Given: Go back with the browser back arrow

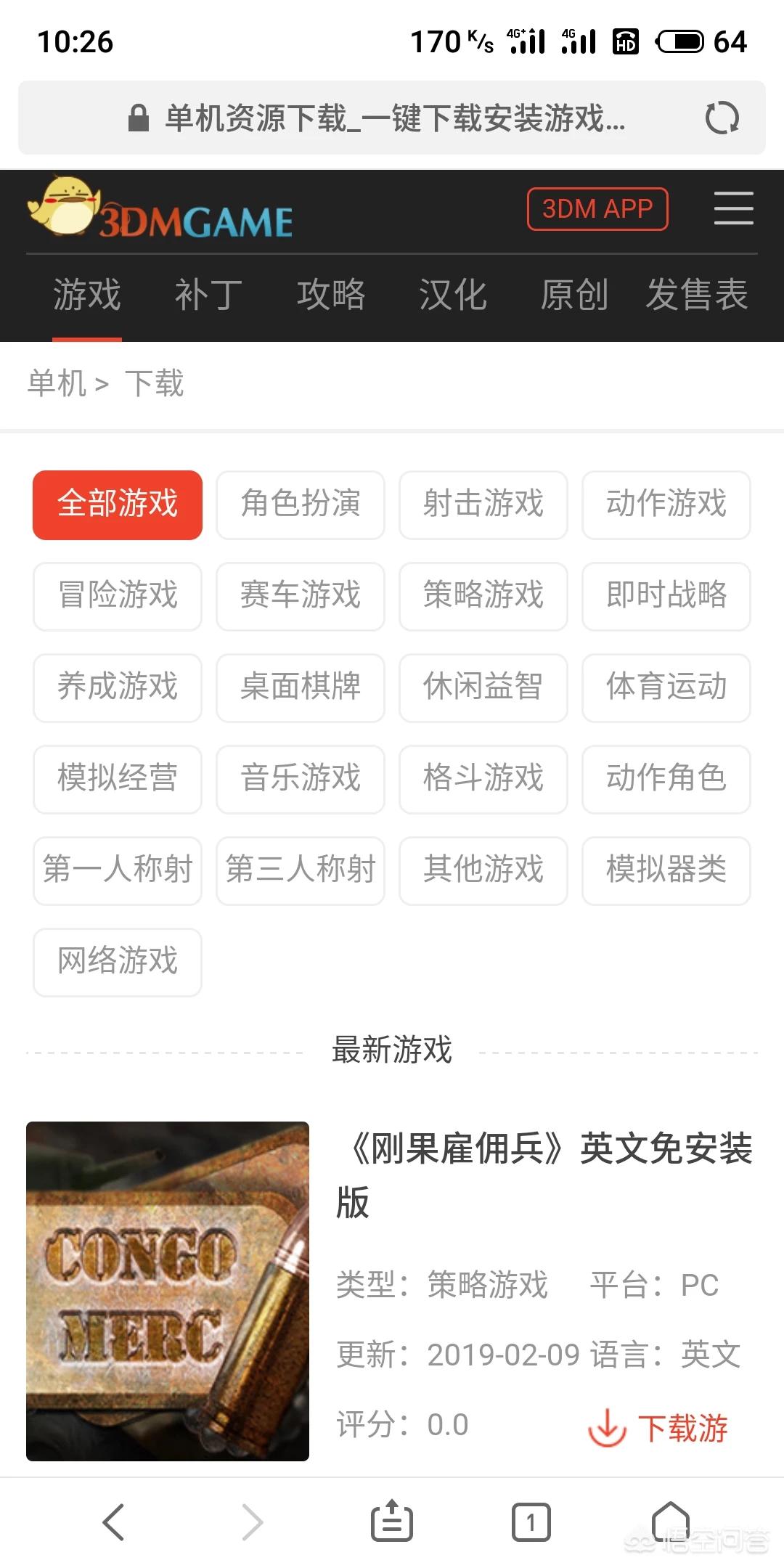Looking at the screenshot, I should pyautogui.click(x=114, y=1522).
